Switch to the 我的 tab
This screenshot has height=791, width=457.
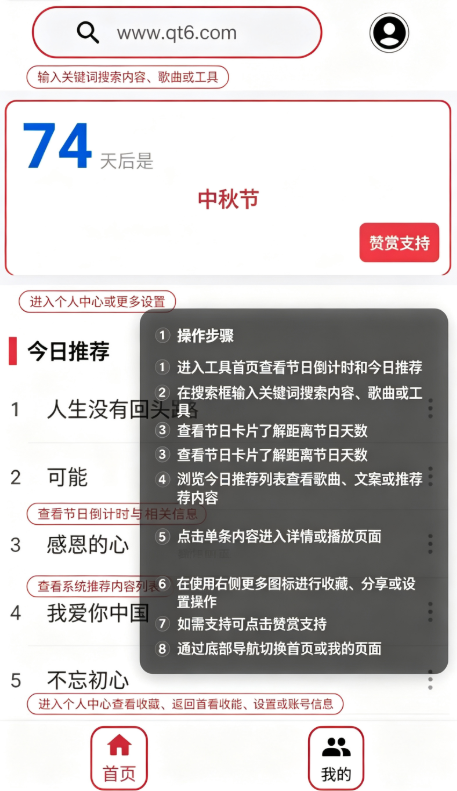coord(336,758)
